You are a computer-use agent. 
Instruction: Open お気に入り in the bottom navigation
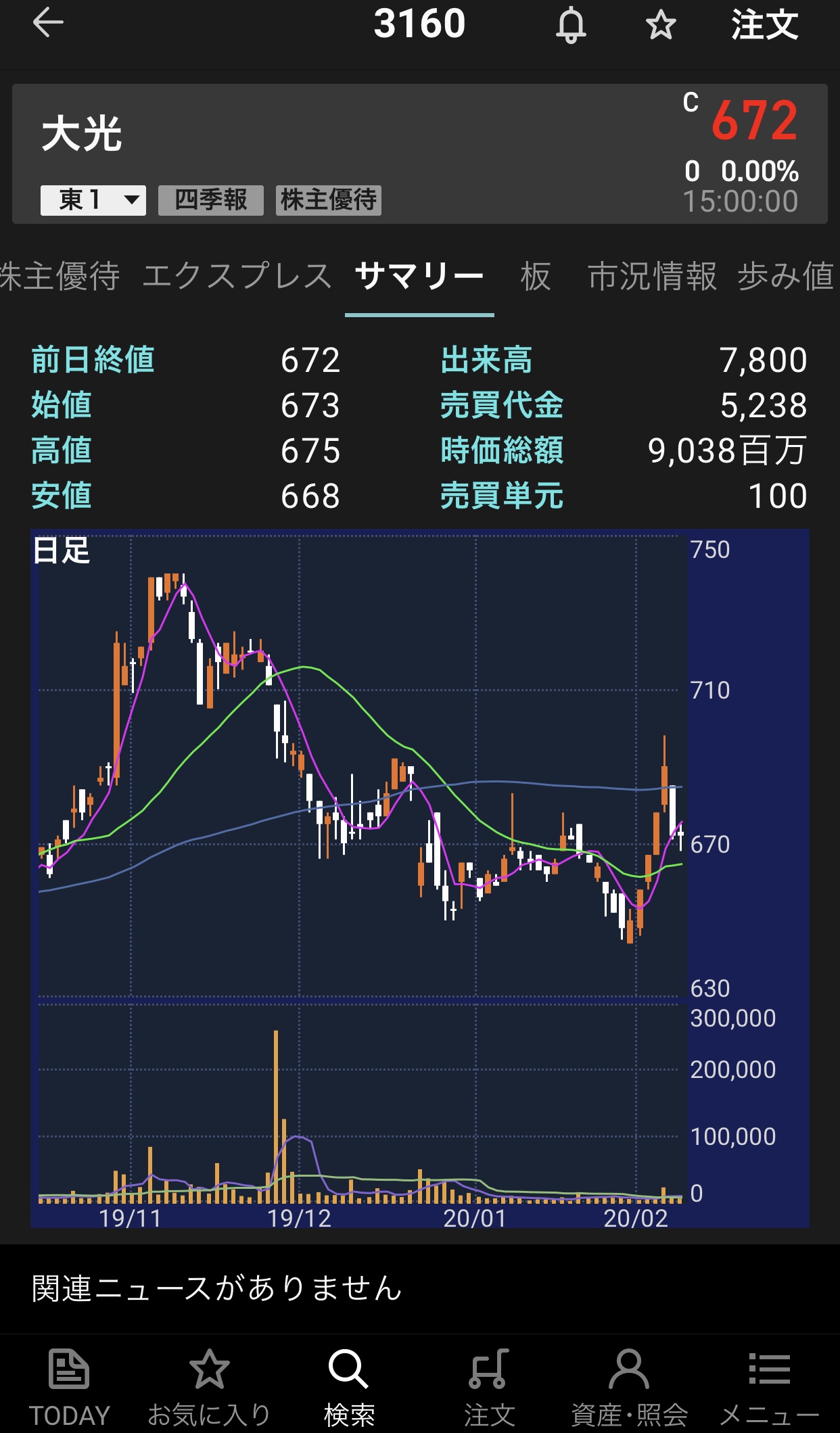pyautogui.click(x=209, y=1386)
